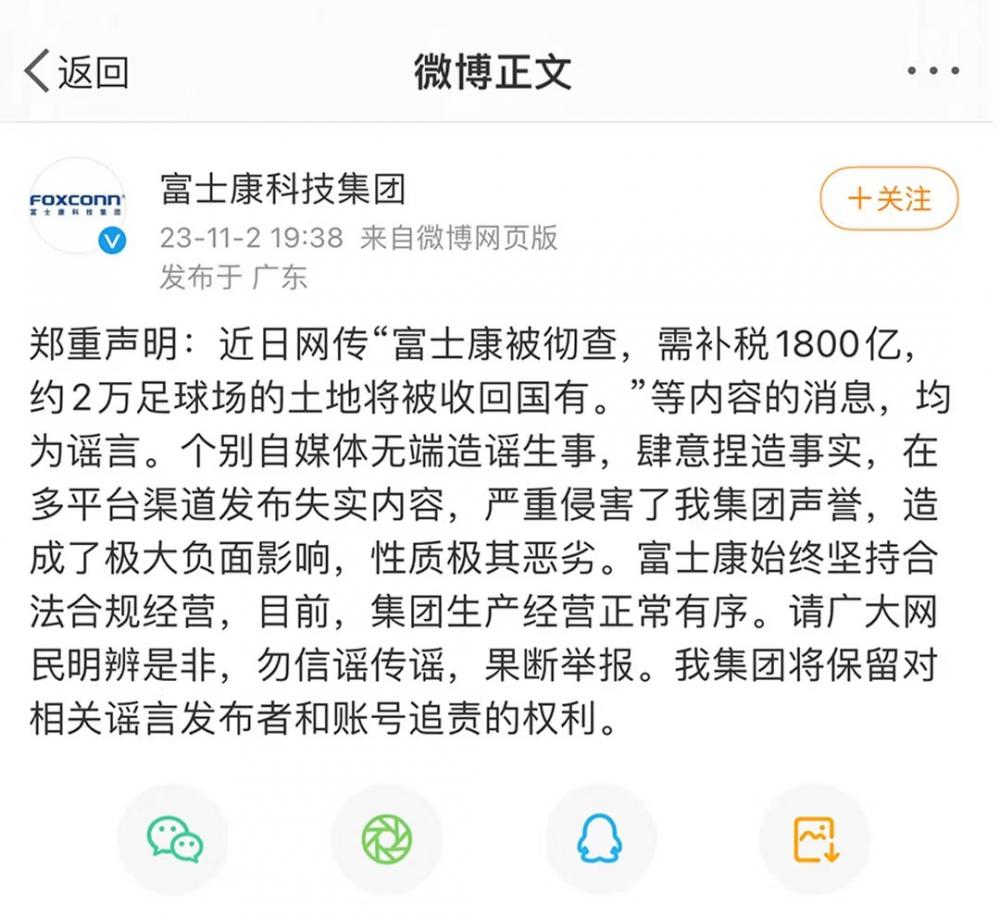
Task: Share the post to WeChat Moments
Action: click(x=386, y=838)
